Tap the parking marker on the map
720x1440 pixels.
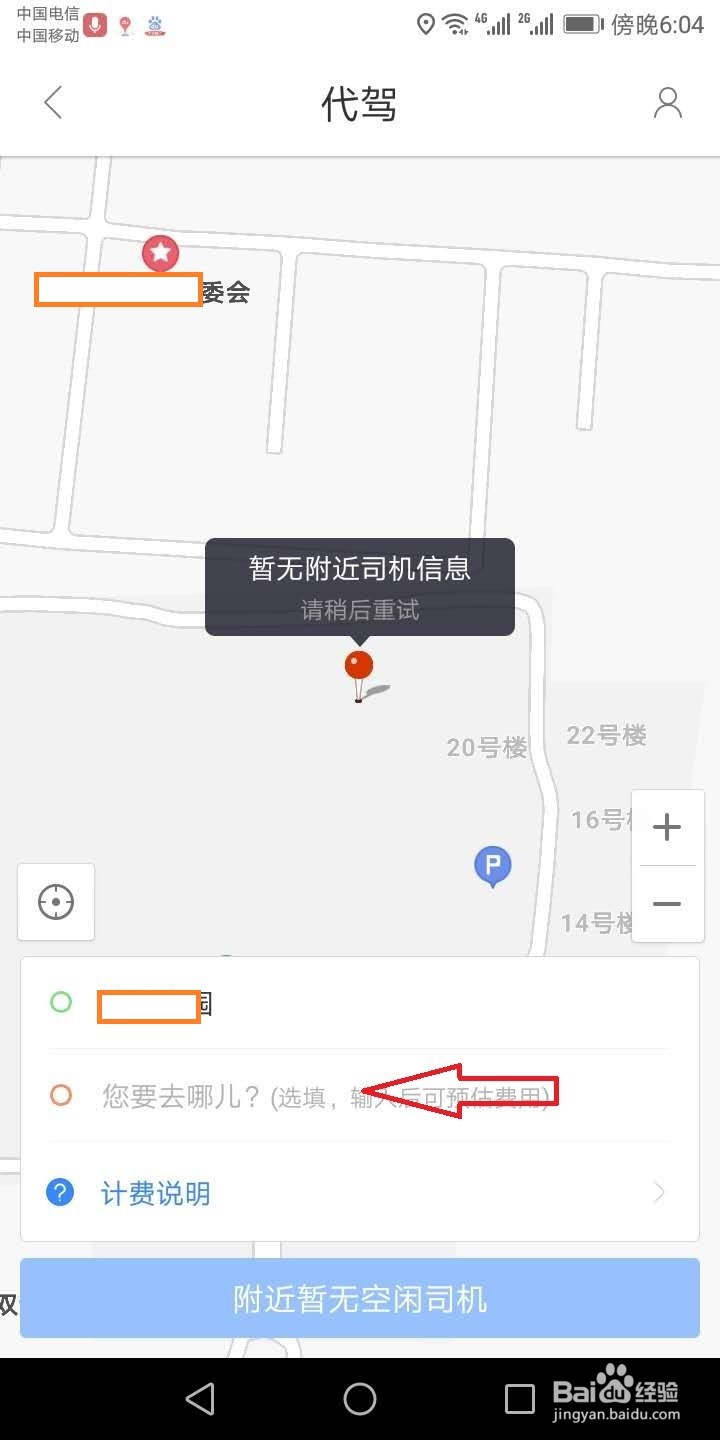(x=492, y=866)
